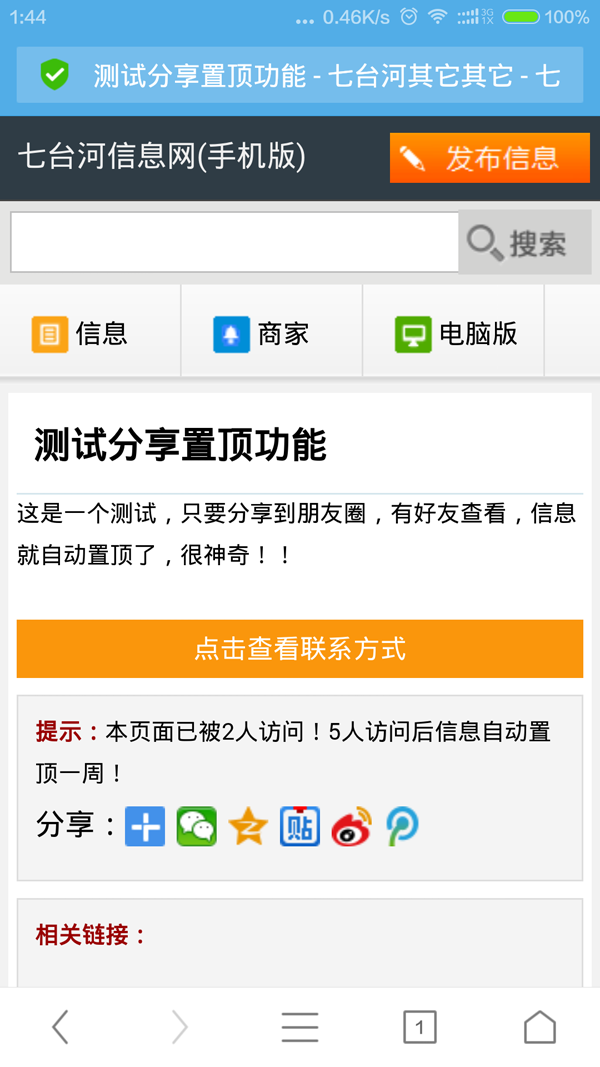This screenshot has height=1067, width=600.
Task: Tap the 搜索 search button
Action: click(524, 242)
